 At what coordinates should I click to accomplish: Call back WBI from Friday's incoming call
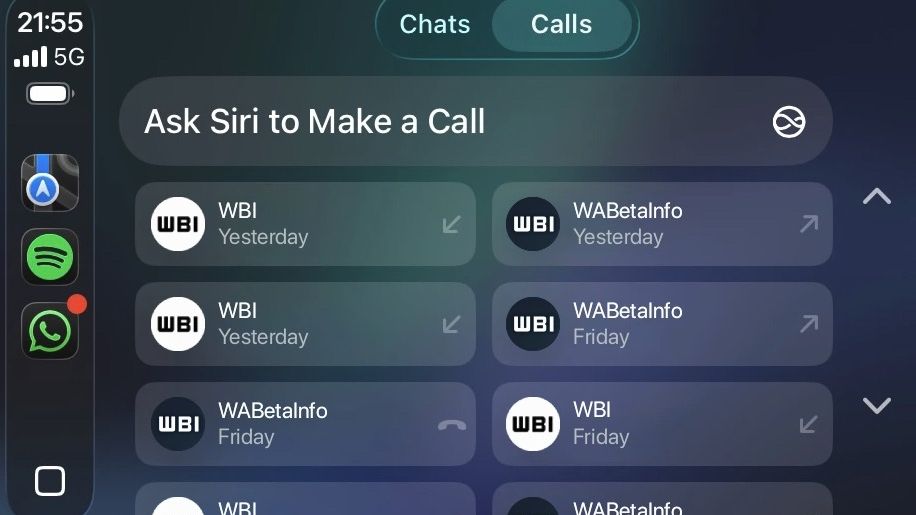click(x=661, y=424)
